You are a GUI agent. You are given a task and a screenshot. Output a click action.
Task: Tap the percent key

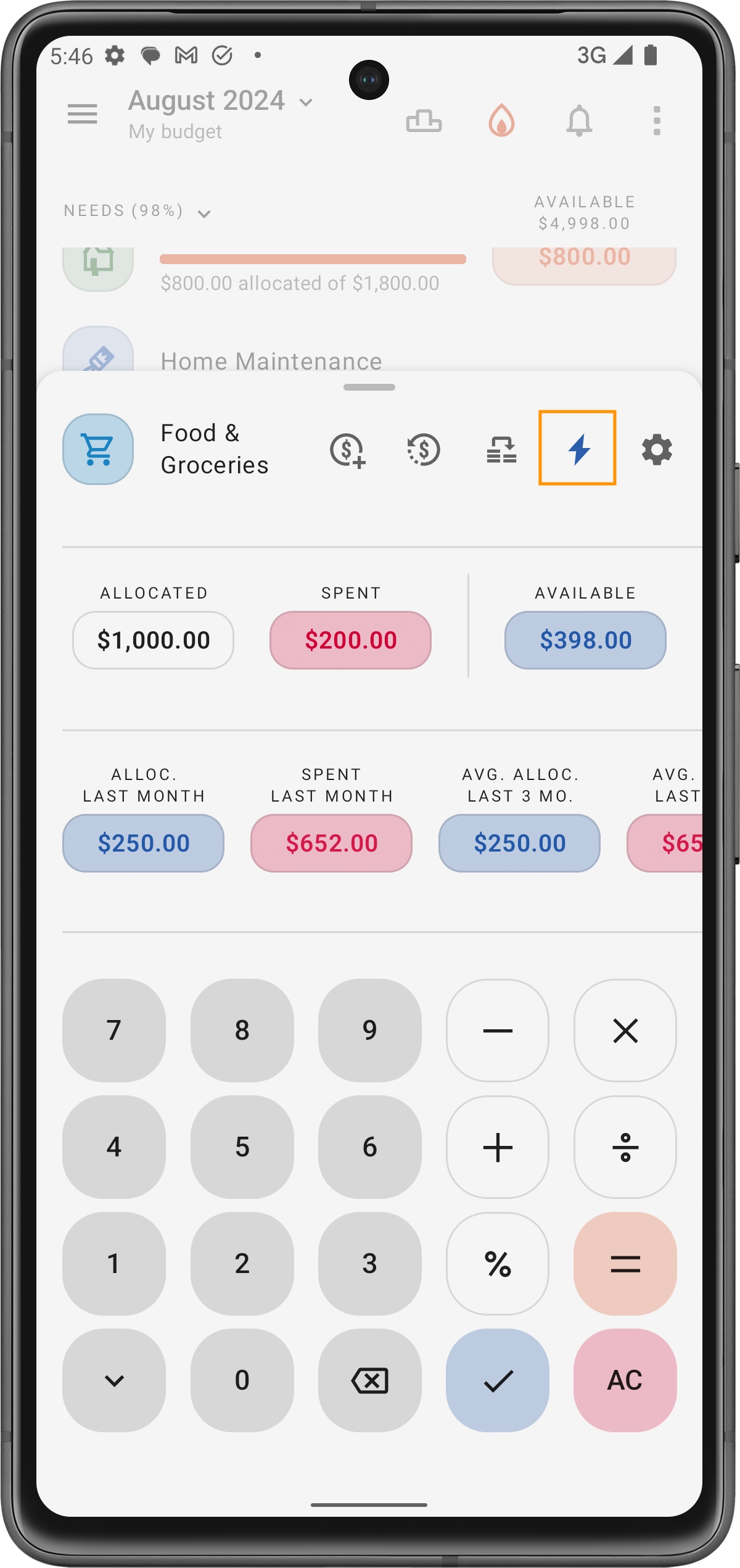(497, 1263)
